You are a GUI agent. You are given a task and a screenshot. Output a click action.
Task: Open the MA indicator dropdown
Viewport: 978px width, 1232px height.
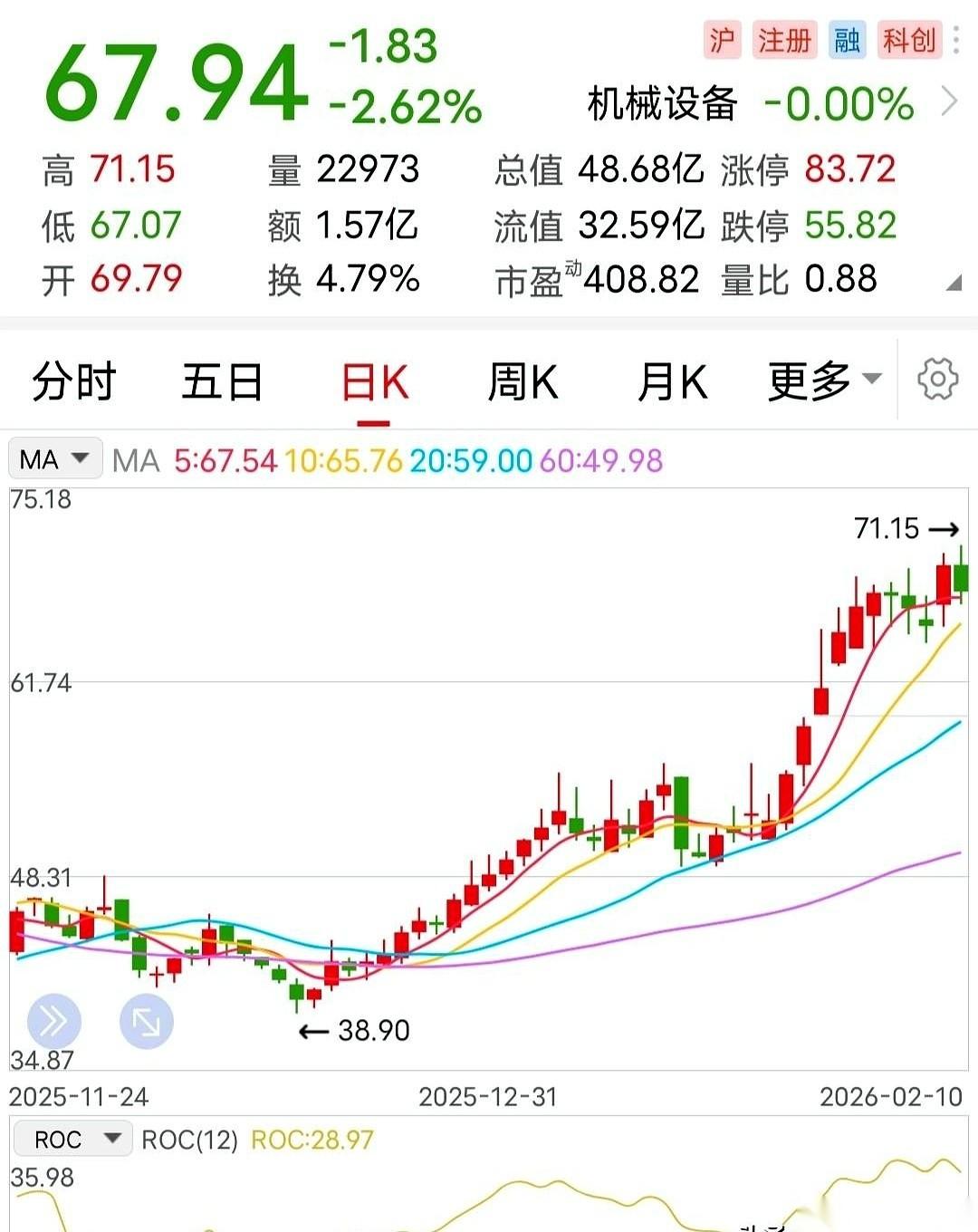coord(54,458)
